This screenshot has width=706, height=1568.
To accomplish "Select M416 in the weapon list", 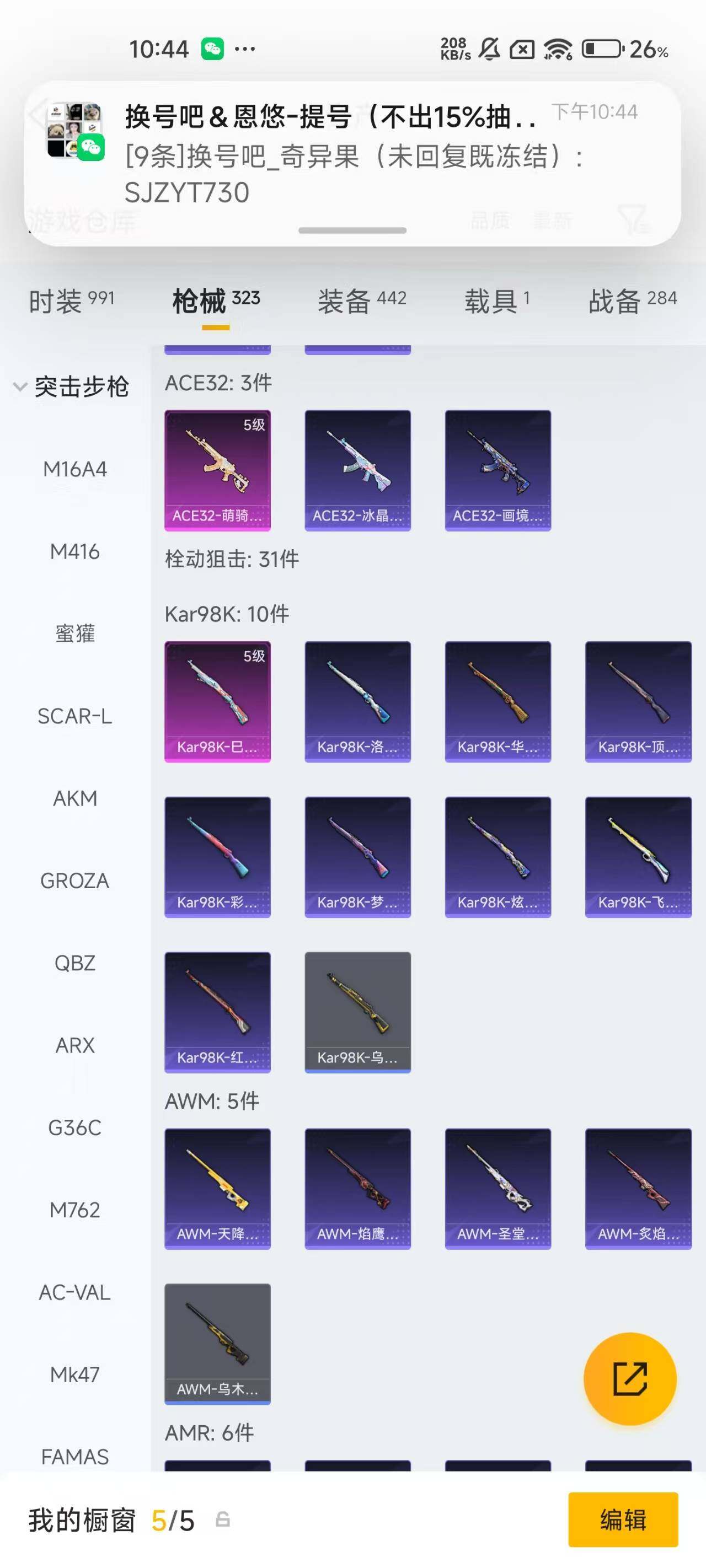I will click(x=74, y=551).
